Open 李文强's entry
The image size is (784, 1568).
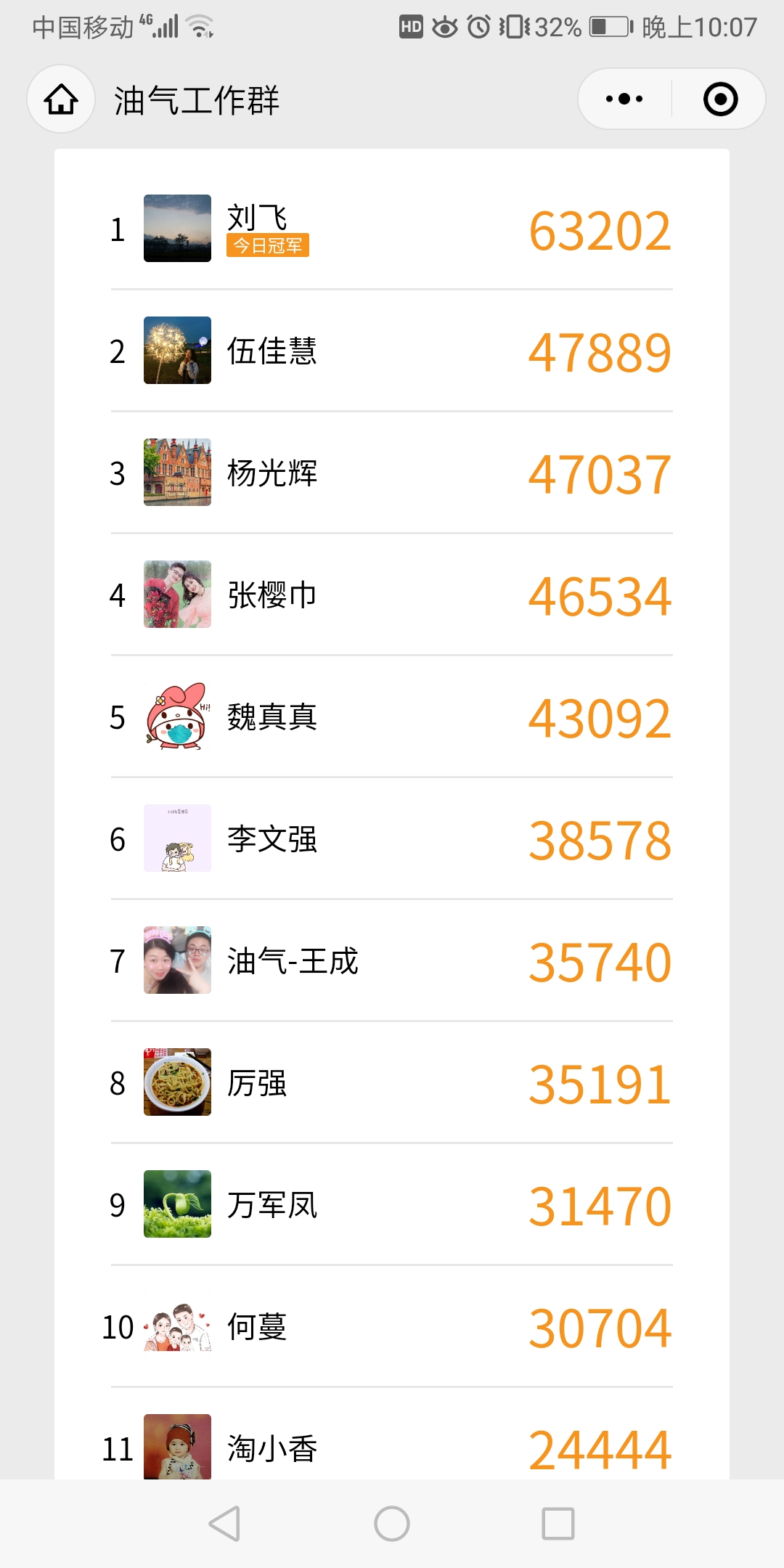click(392, 839)
